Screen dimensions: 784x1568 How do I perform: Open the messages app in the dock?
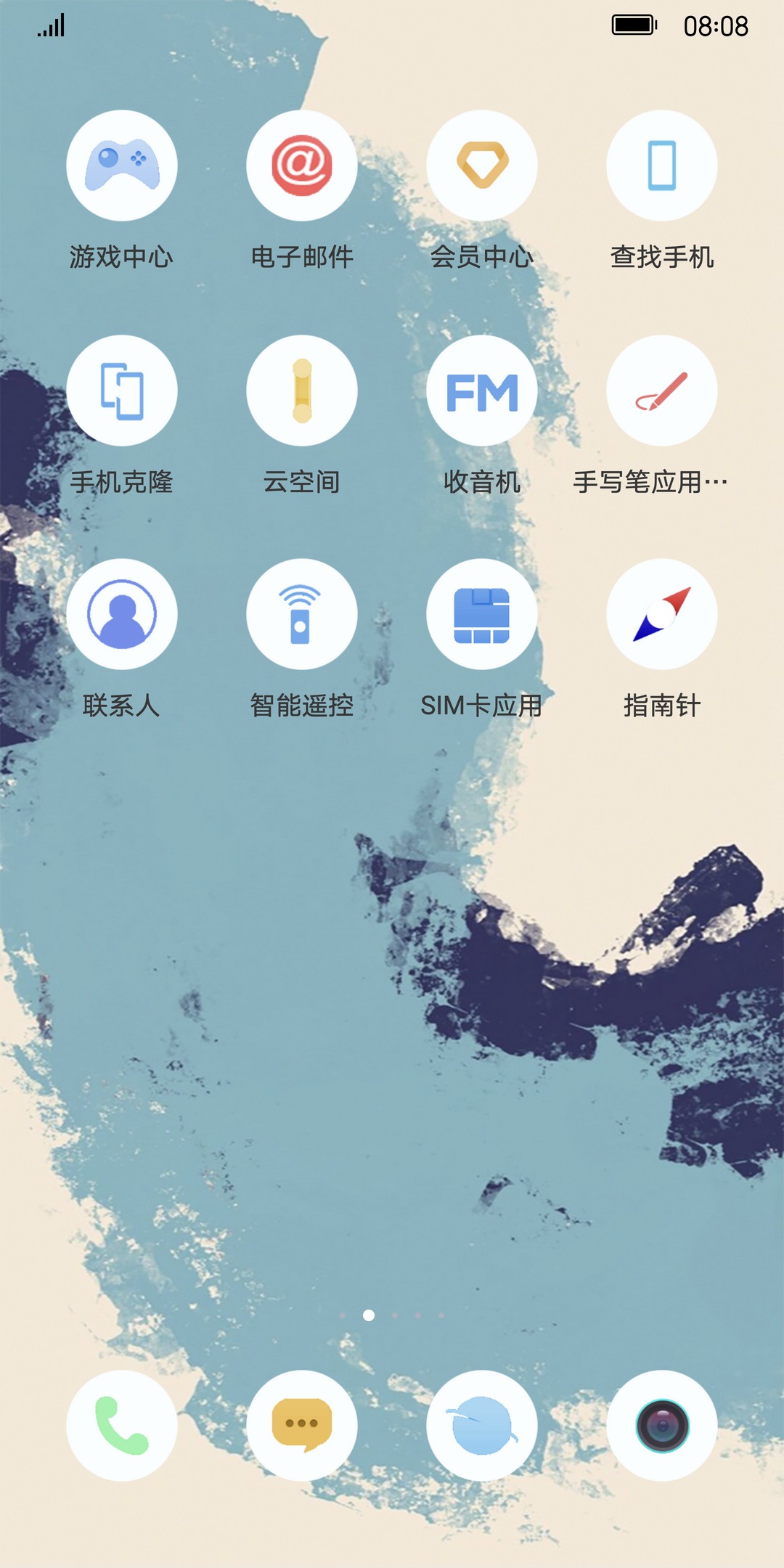click(x=302, y=1426)
